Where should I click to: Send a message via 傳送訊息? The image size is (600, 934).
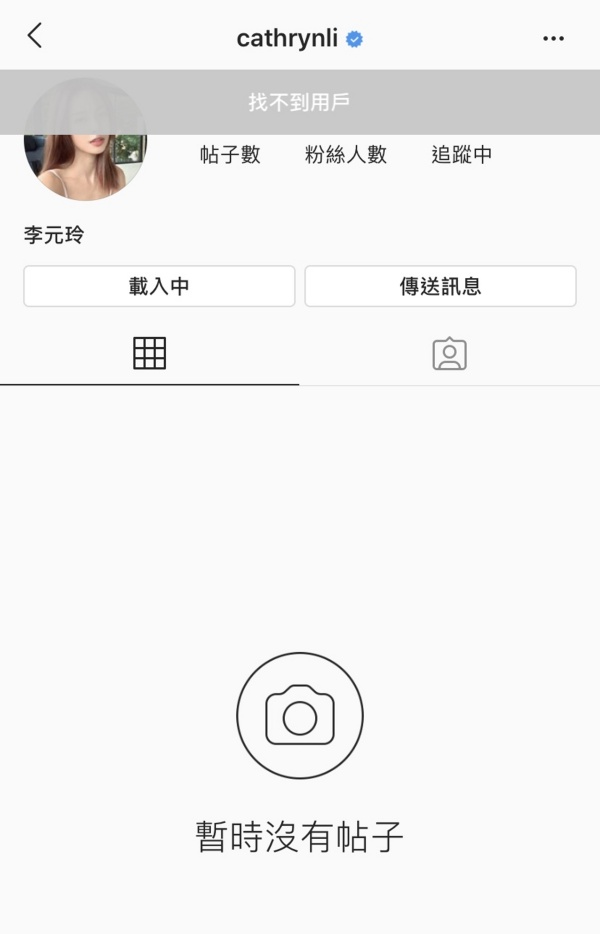coord(440,286)
